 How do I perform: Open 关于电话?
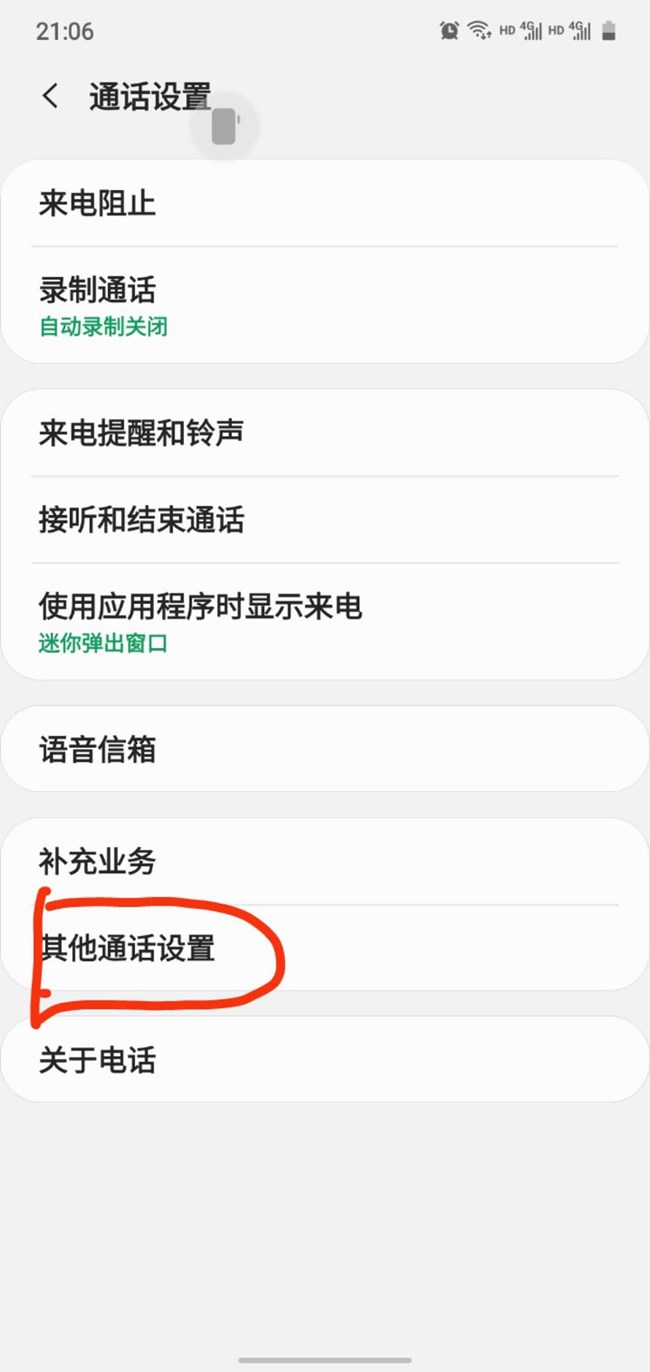(x=325, y=1060)
